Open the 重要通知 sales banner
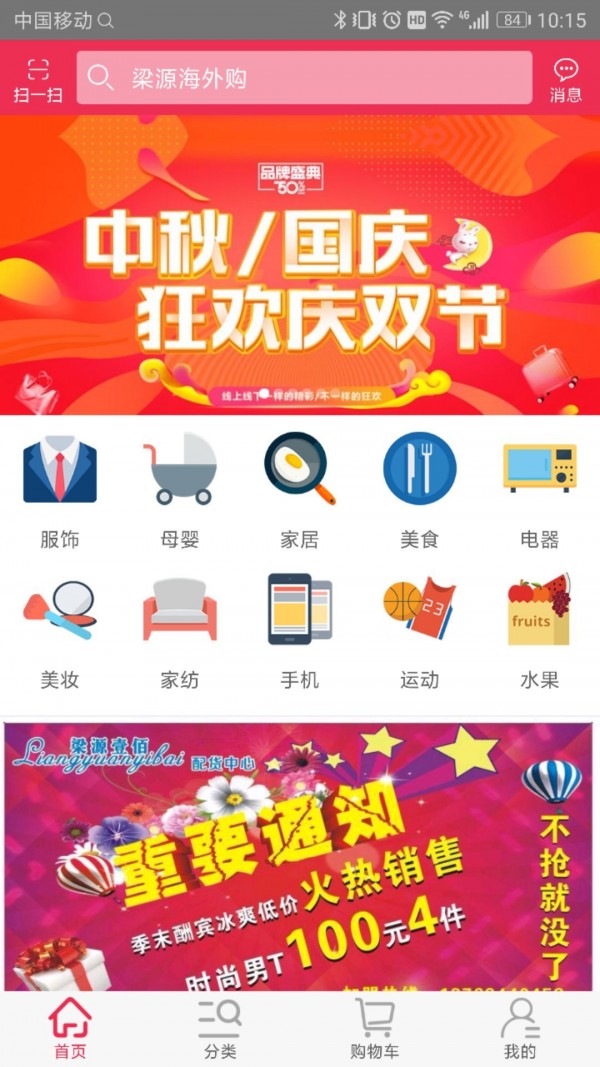Viewport: 600px width, 1067px height. click(x=300, y=855)
